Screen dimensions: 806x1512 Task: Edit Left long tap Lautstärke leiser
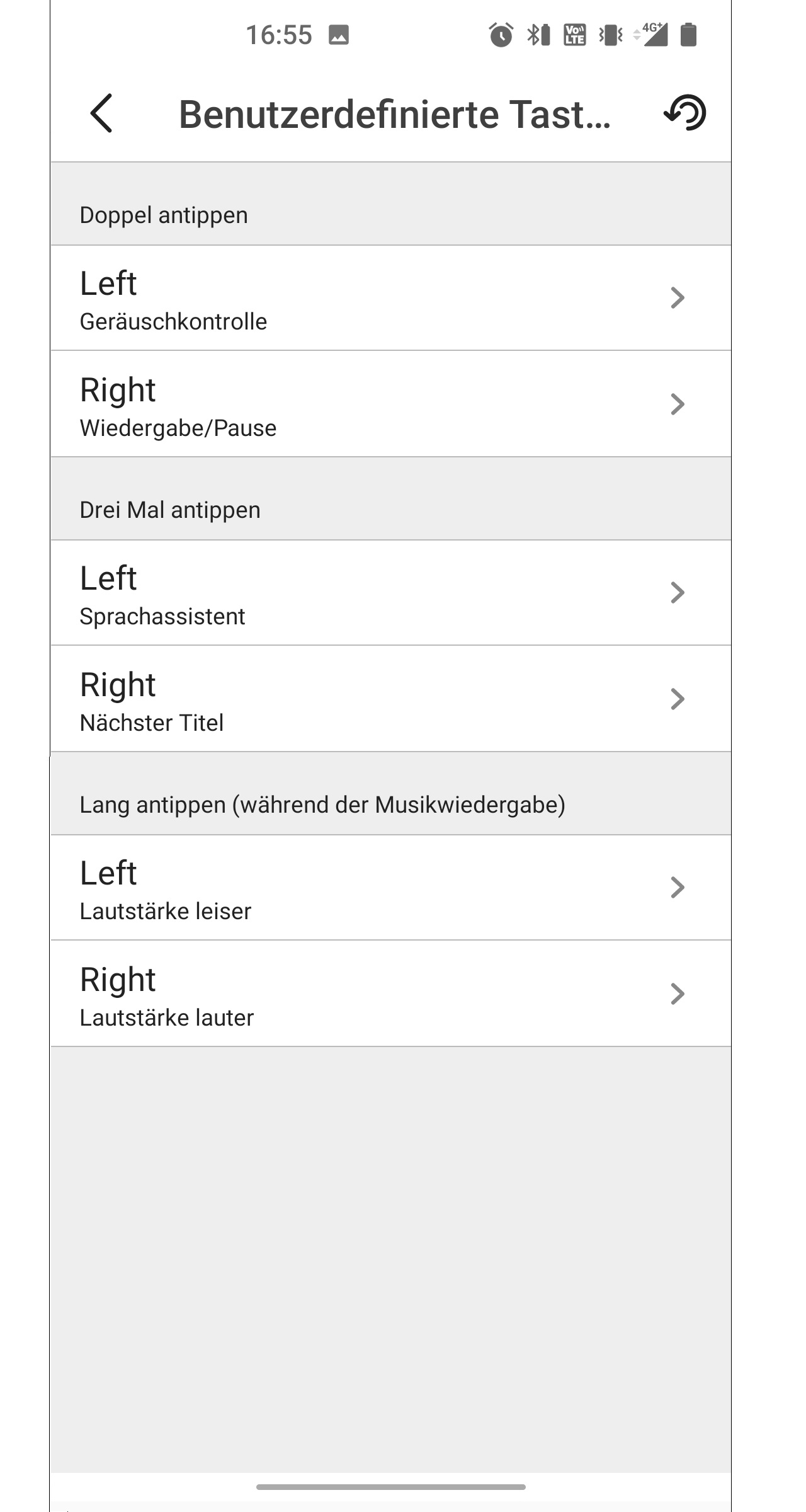tap(390, 888)
